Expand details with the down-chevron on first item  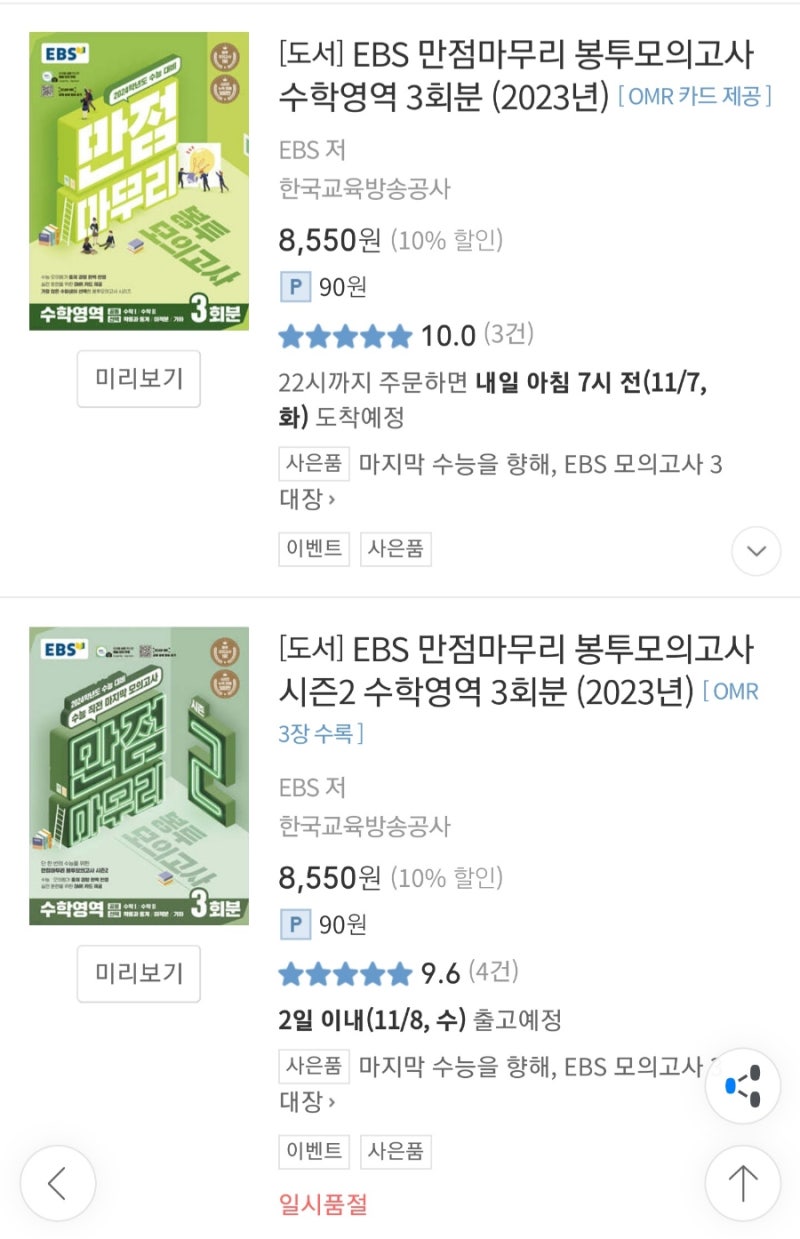pyautogui.click(x=756, y=551)
